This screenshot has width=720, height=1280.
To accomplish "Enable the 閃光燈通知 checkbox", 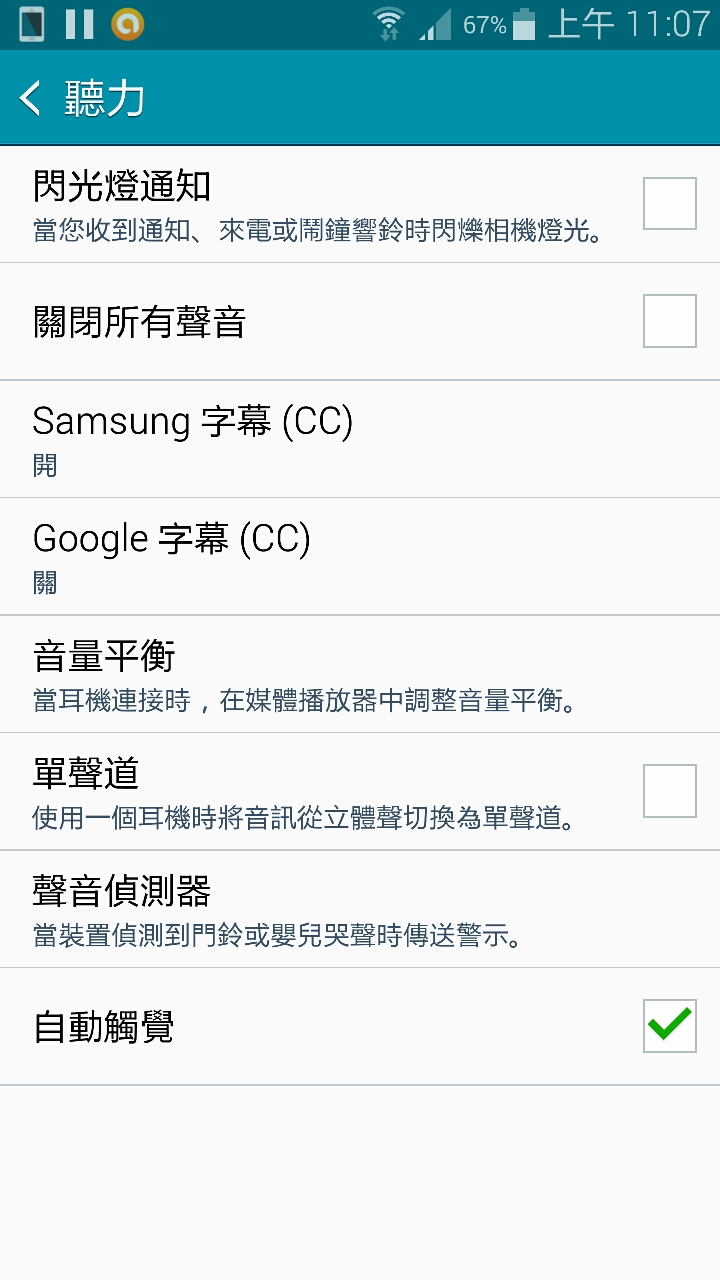I will tap(669, 204).
